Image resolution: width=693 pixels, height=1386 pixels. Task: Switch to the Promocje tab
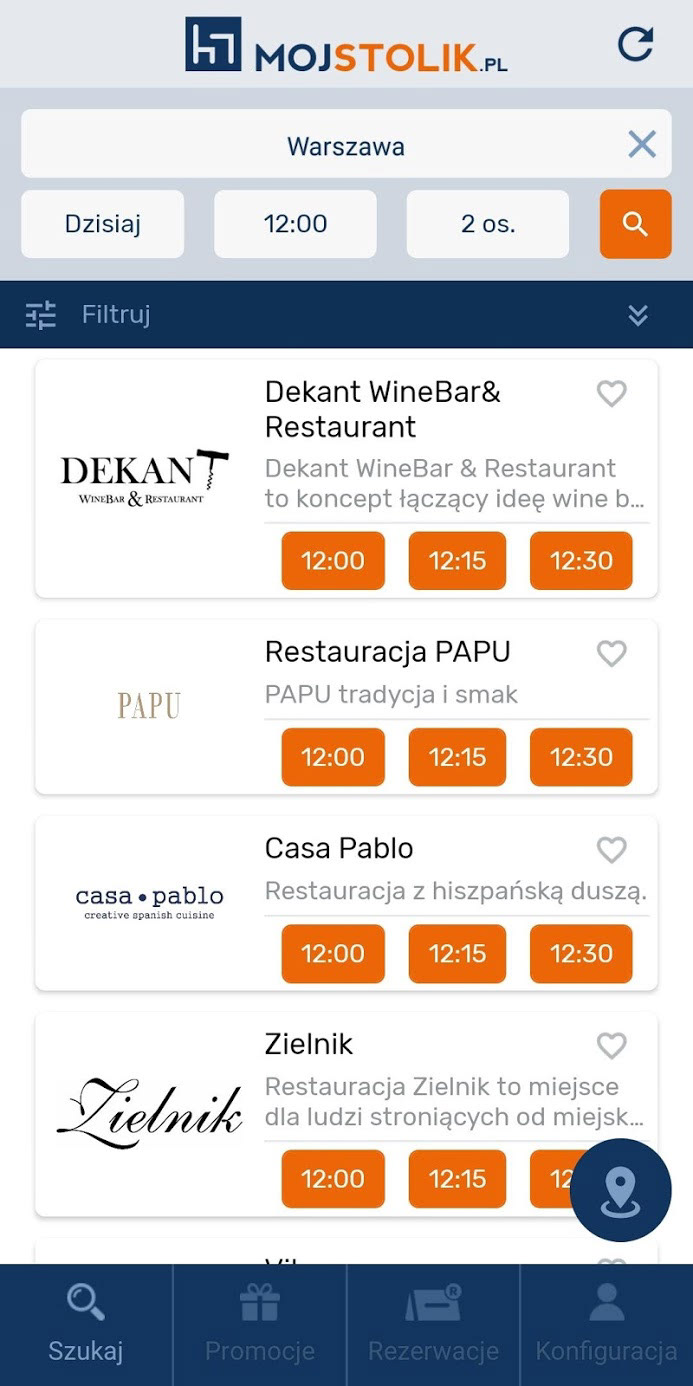(260, 1325)
